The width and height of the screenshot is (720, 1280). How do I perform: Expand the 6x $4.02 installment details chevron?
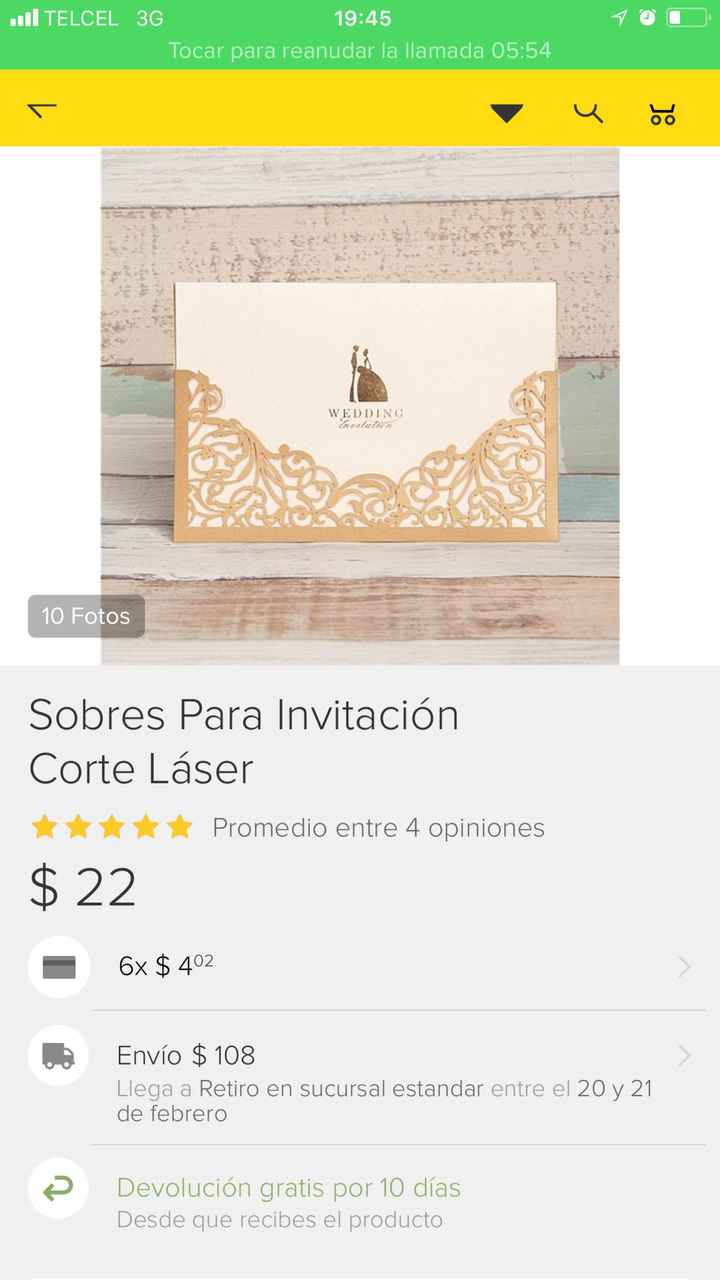(684, 966)
